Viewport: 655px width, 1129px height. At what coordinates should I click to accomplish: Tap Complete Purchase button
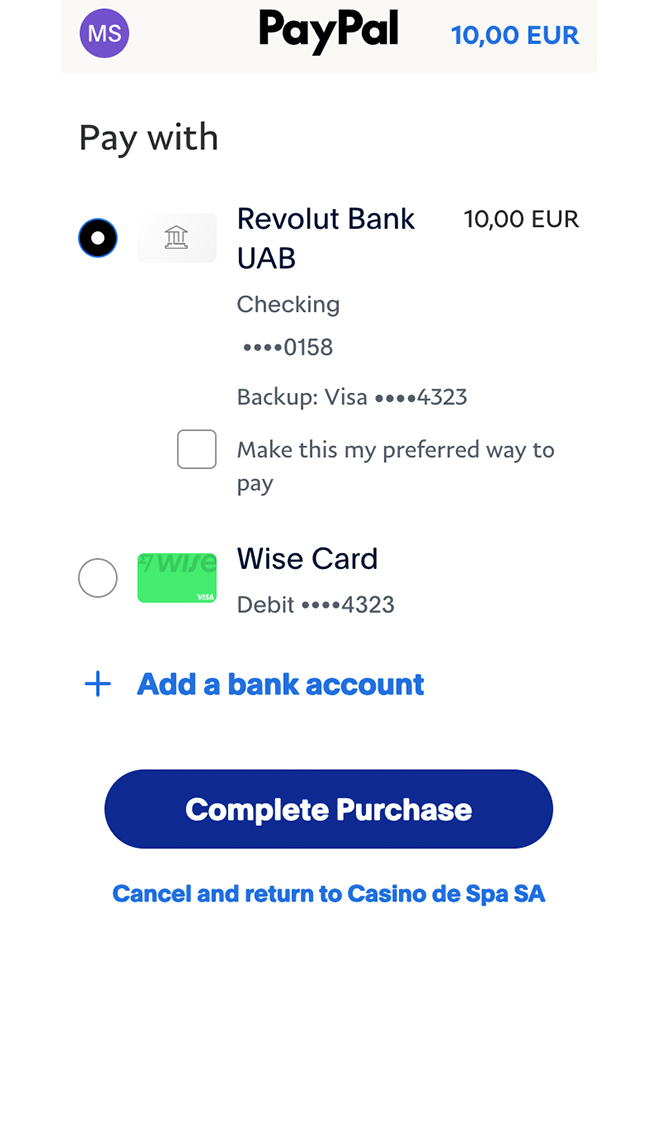tap(328, 809)
